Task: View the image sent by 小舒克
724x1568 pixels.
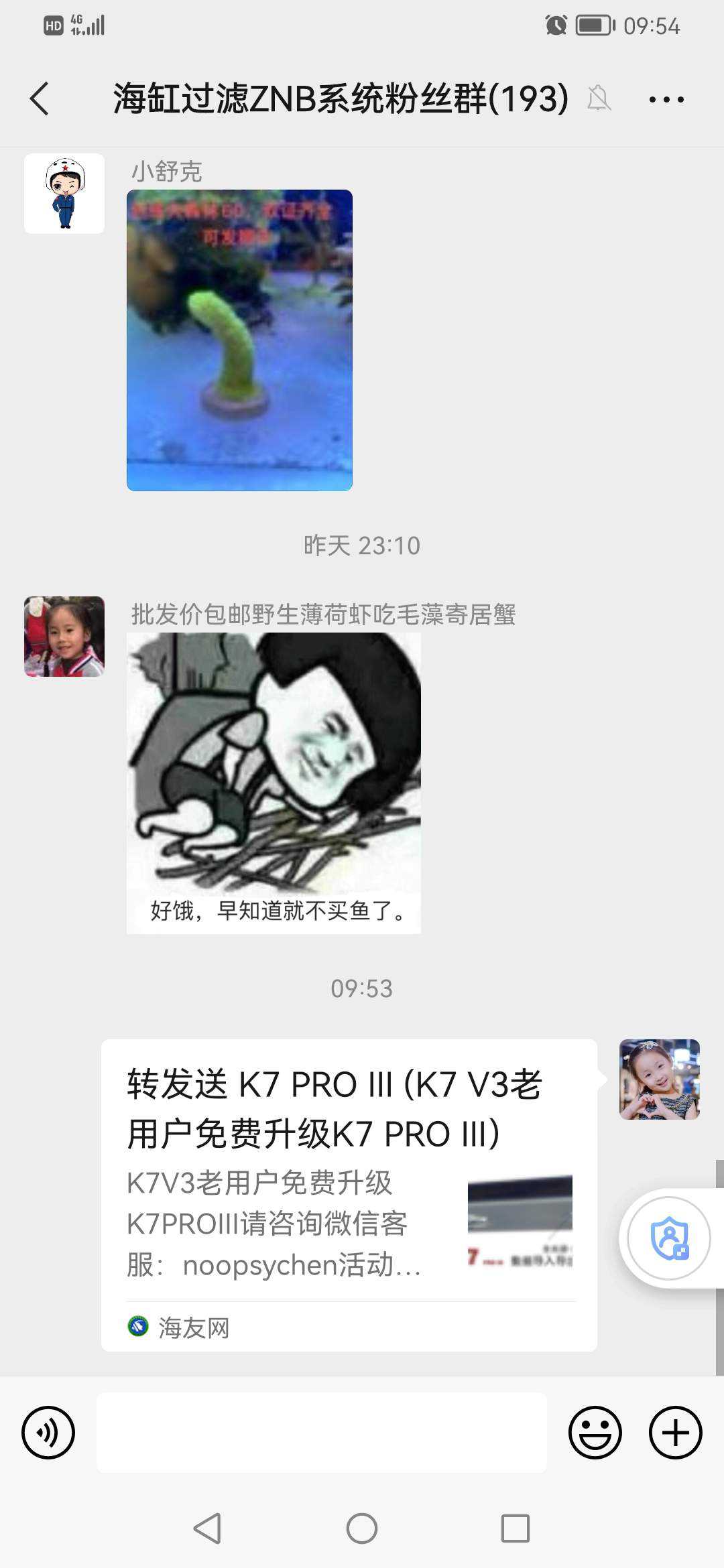Action: [x=239, y=340]
